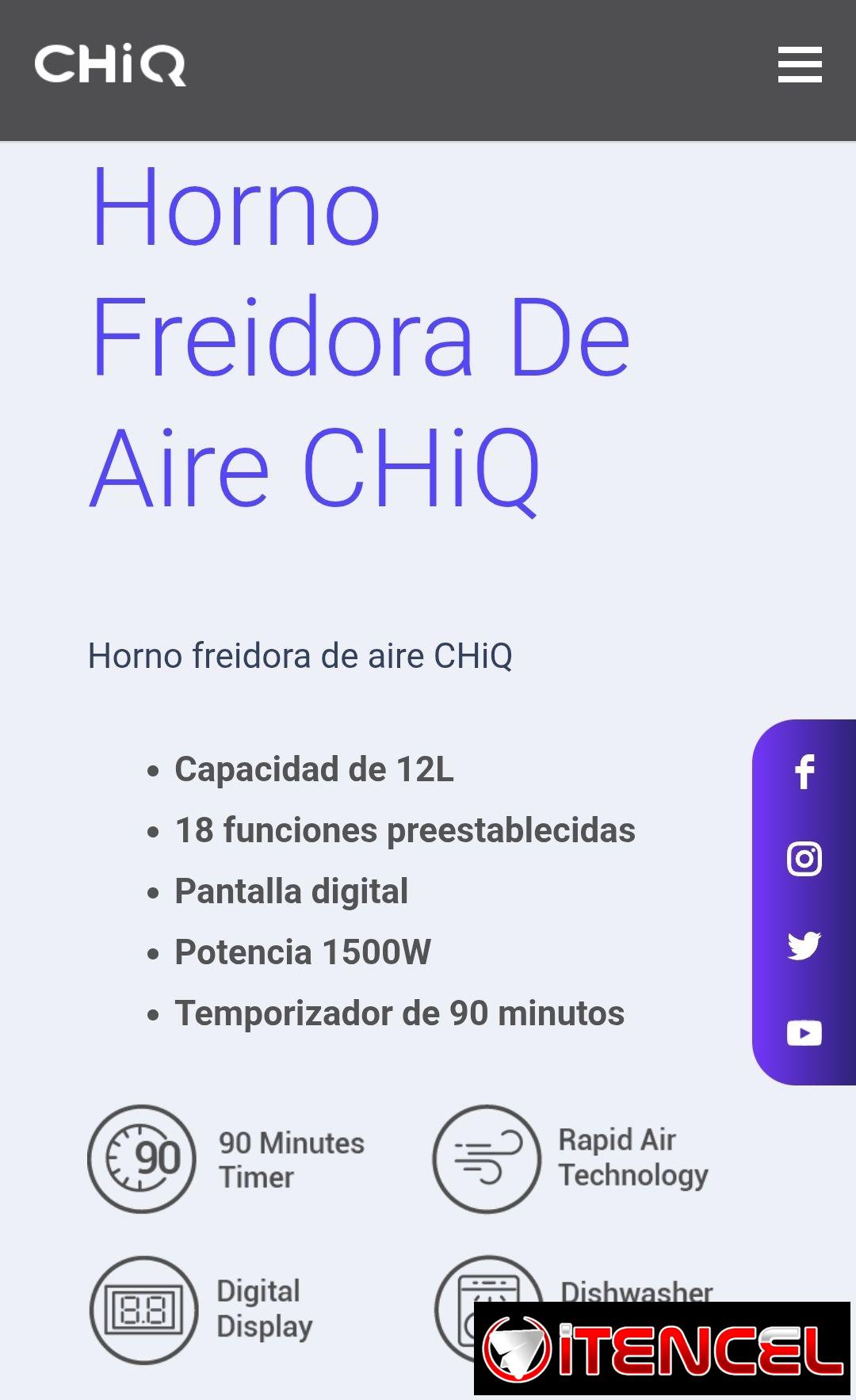This screenshot has height=1400, width=856.
Task: Click the Temporizador de 90 minutos bullet
Action: click(399, 1013)
